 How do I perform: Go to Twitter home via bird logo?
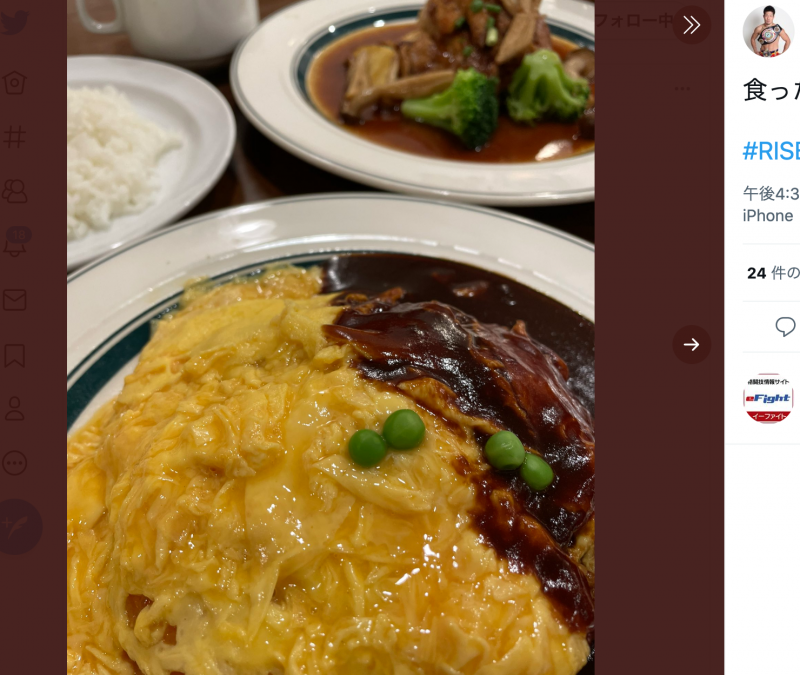[x=14, y=23]
